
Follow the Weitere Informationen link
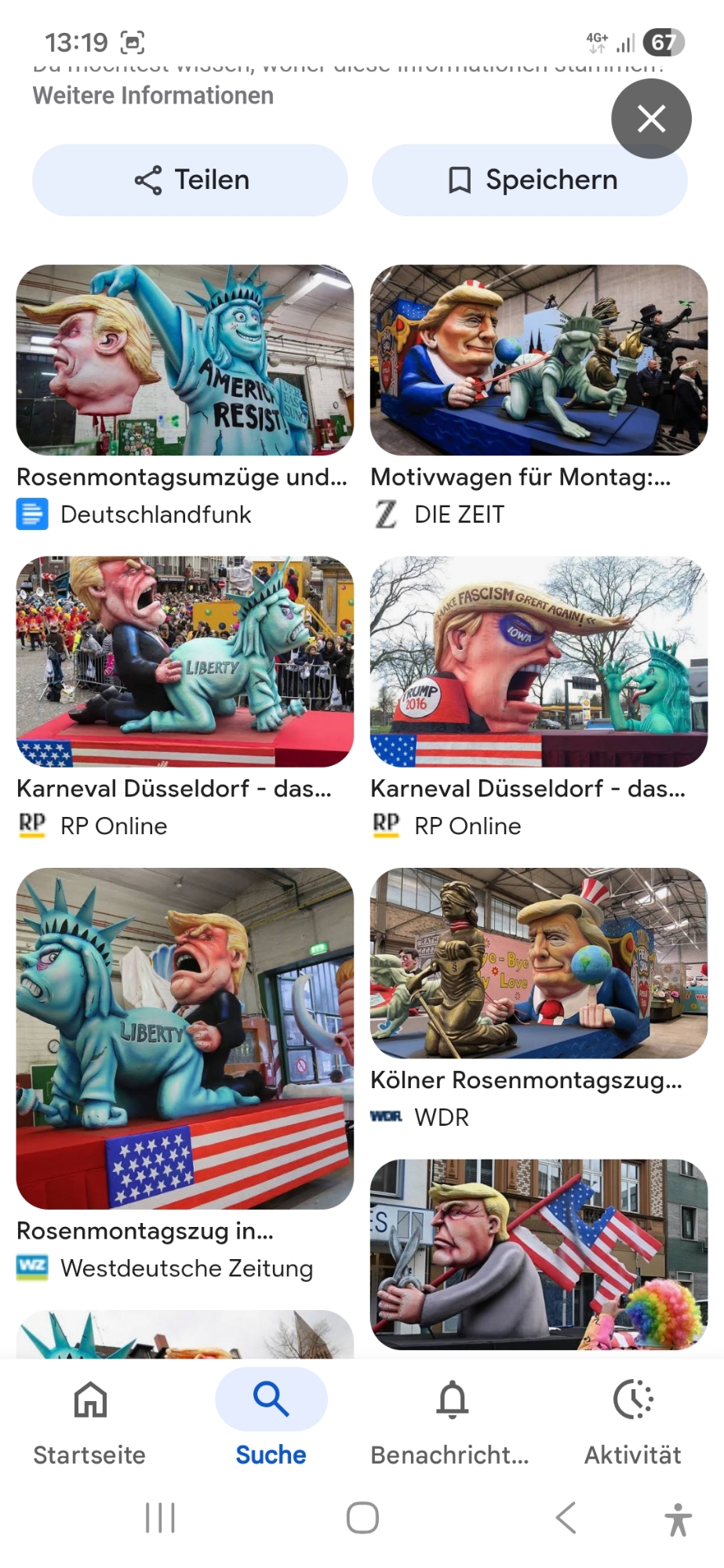coord(153,96)
